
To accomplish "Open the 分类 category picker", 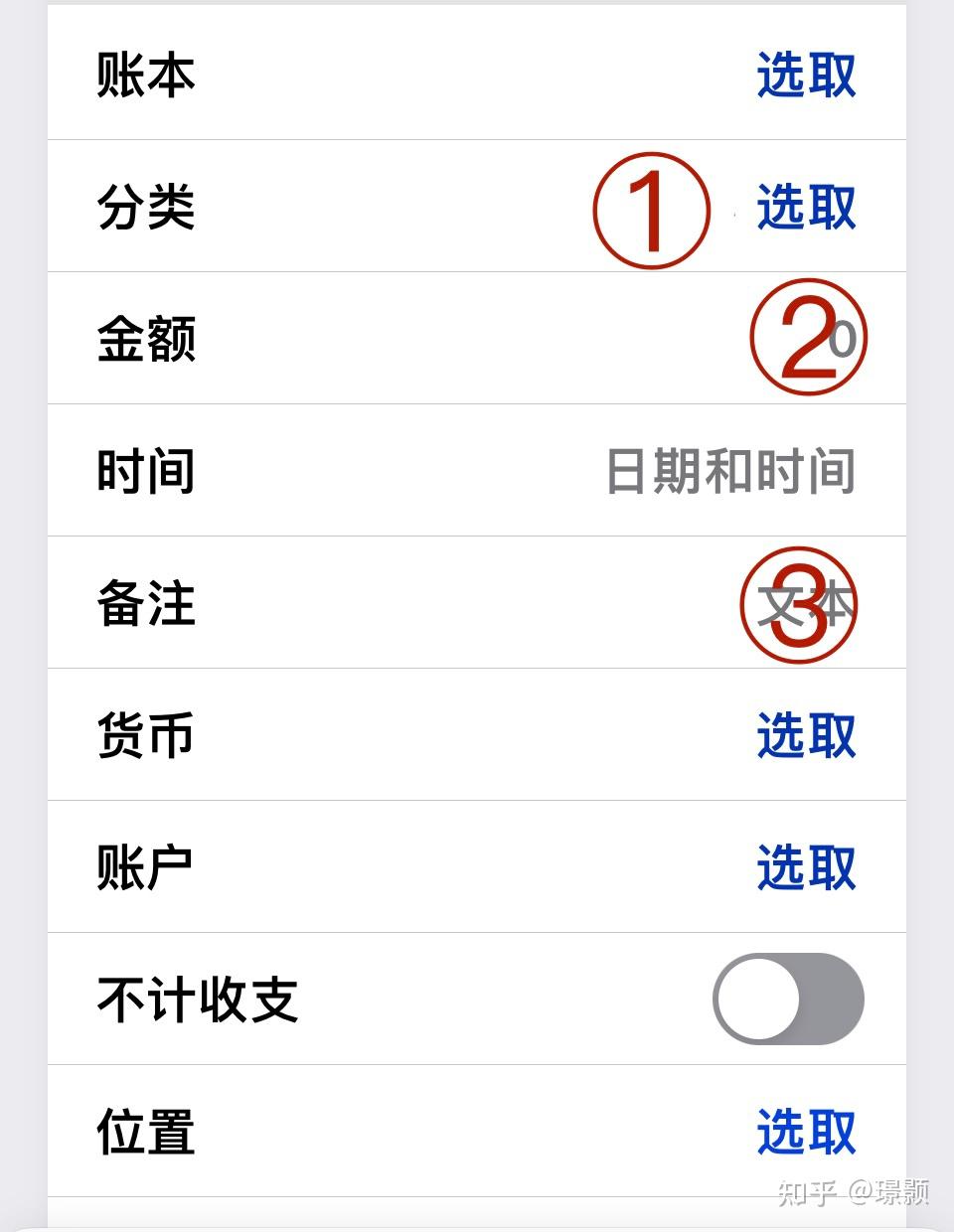I will [x=806, y=209].
